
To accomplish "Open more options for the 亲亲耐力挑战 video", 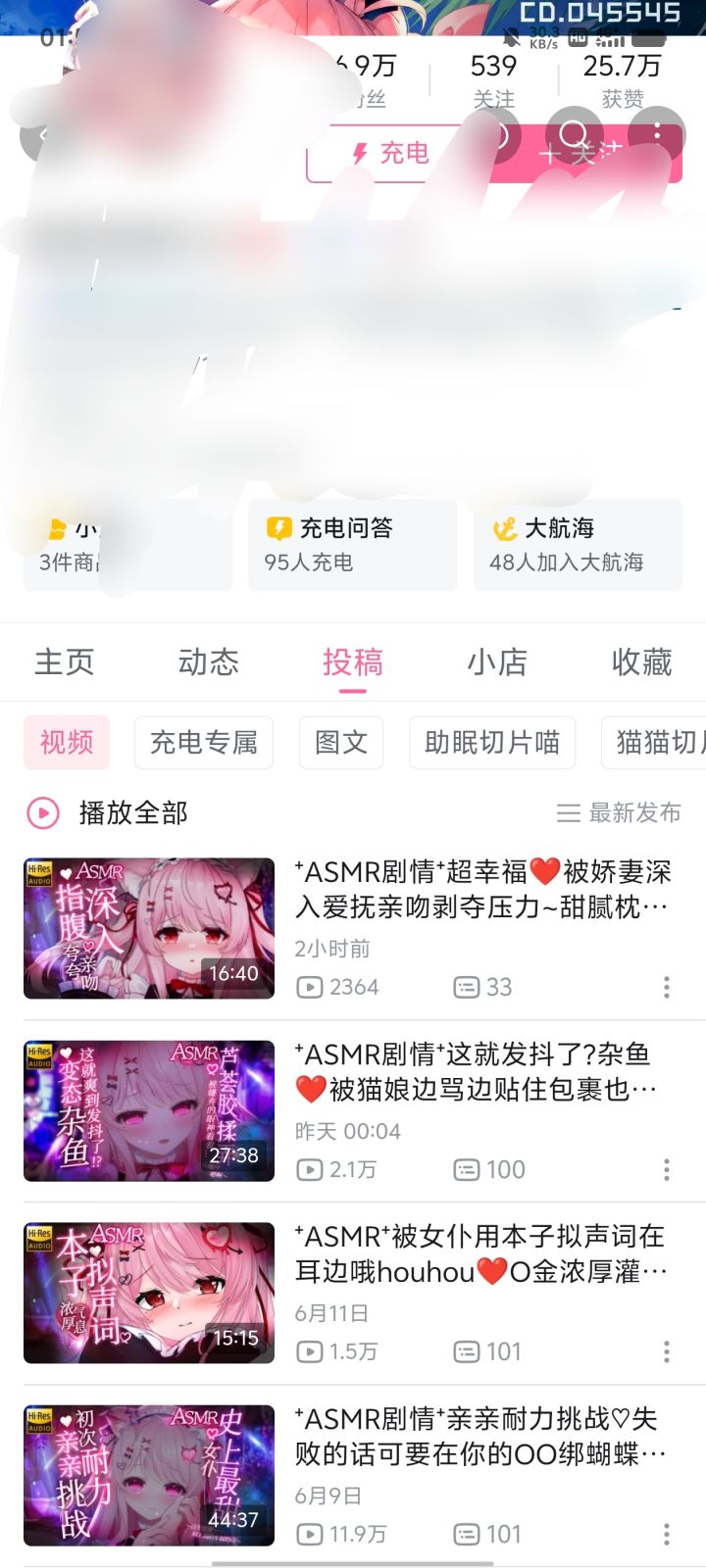I will coord(667,1534).
